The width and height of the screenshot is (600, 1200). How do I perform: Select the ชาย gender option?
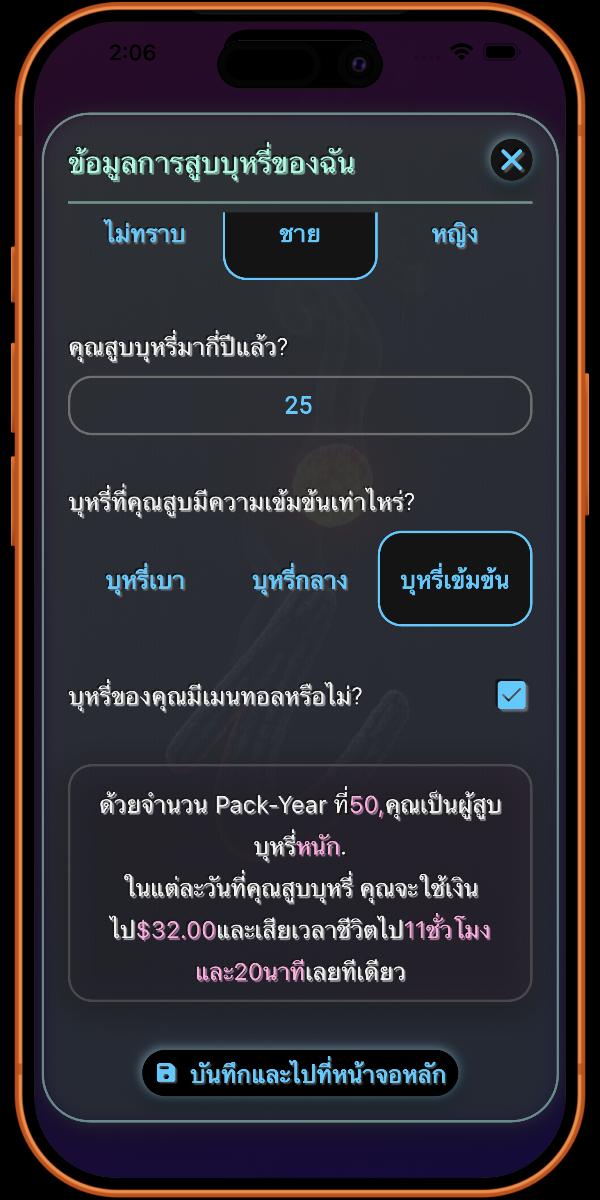pos(300,237)
